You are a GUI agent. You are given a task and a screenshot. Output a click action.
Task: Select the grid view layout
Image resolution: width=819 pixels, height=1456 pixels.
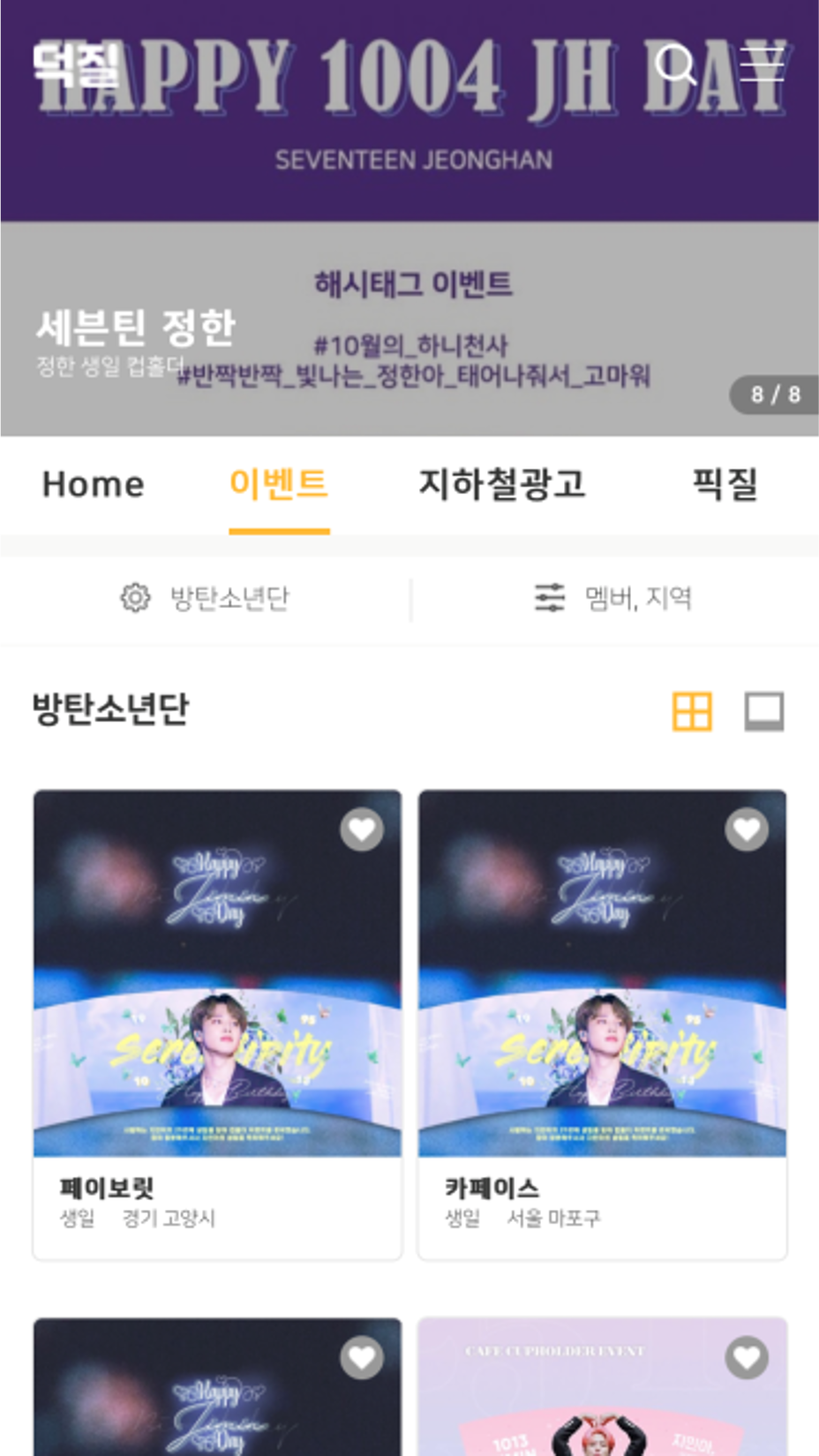(x=692, y=711)
